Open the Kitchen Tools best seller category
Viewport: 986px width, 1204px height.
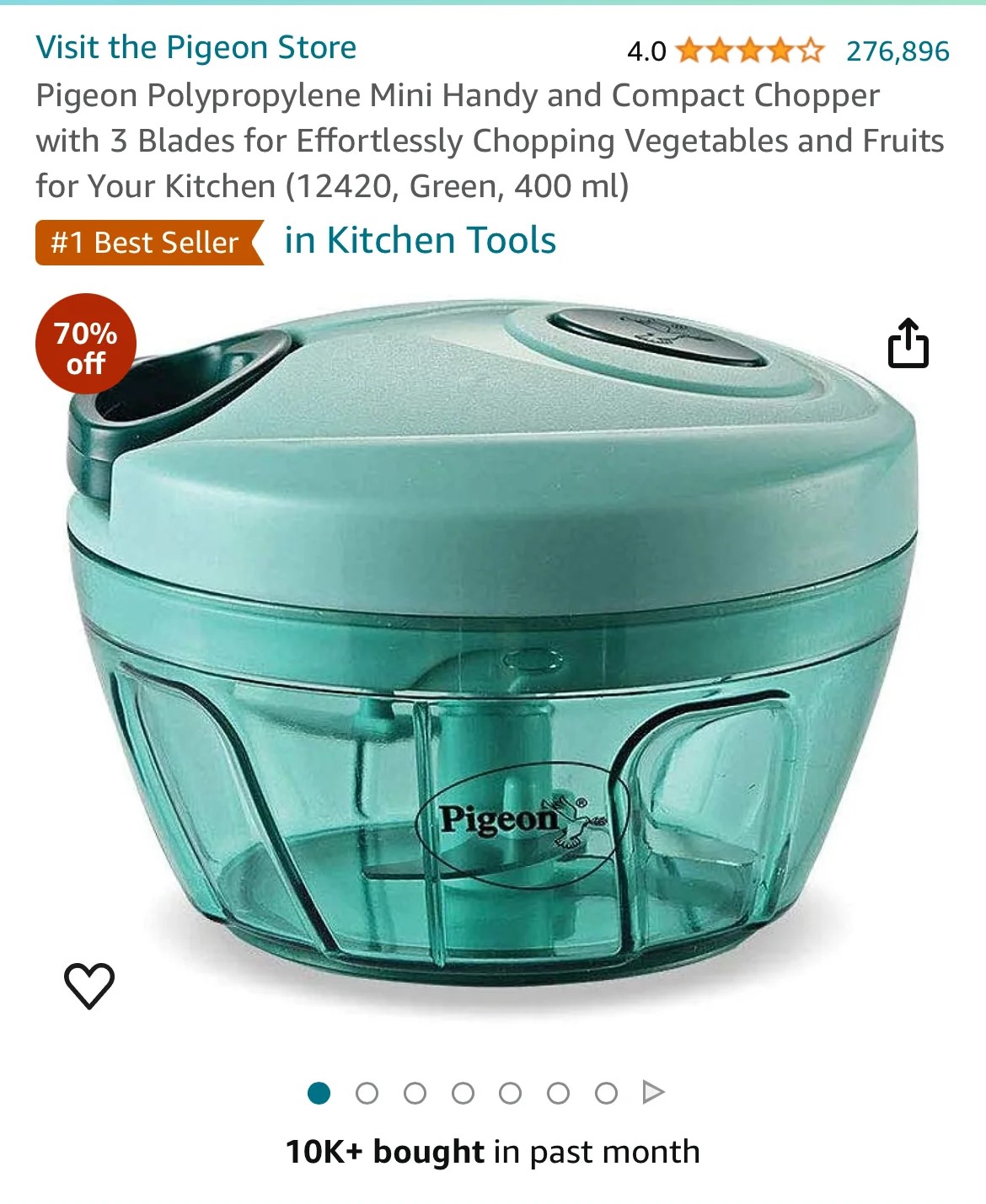[420, 241]
